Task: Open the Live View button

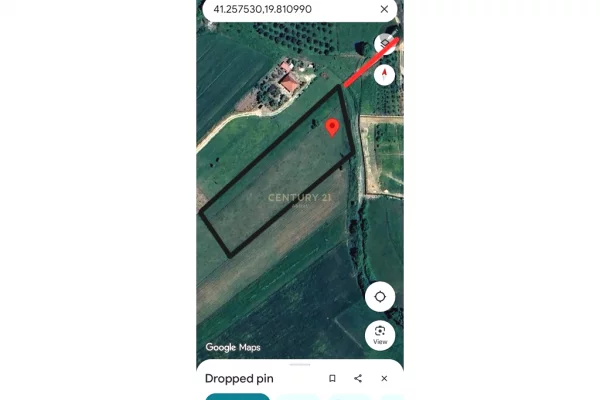Action: point(380,335)
